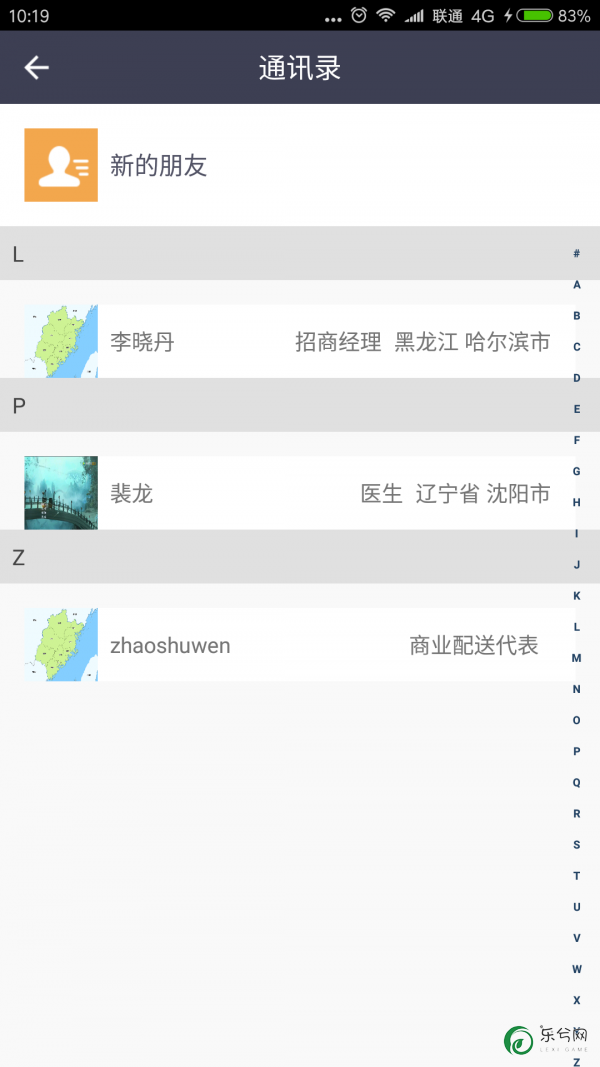Jump to letter L in the index
The width and height of the screenshot is (600, 1067).
(577, 626)
